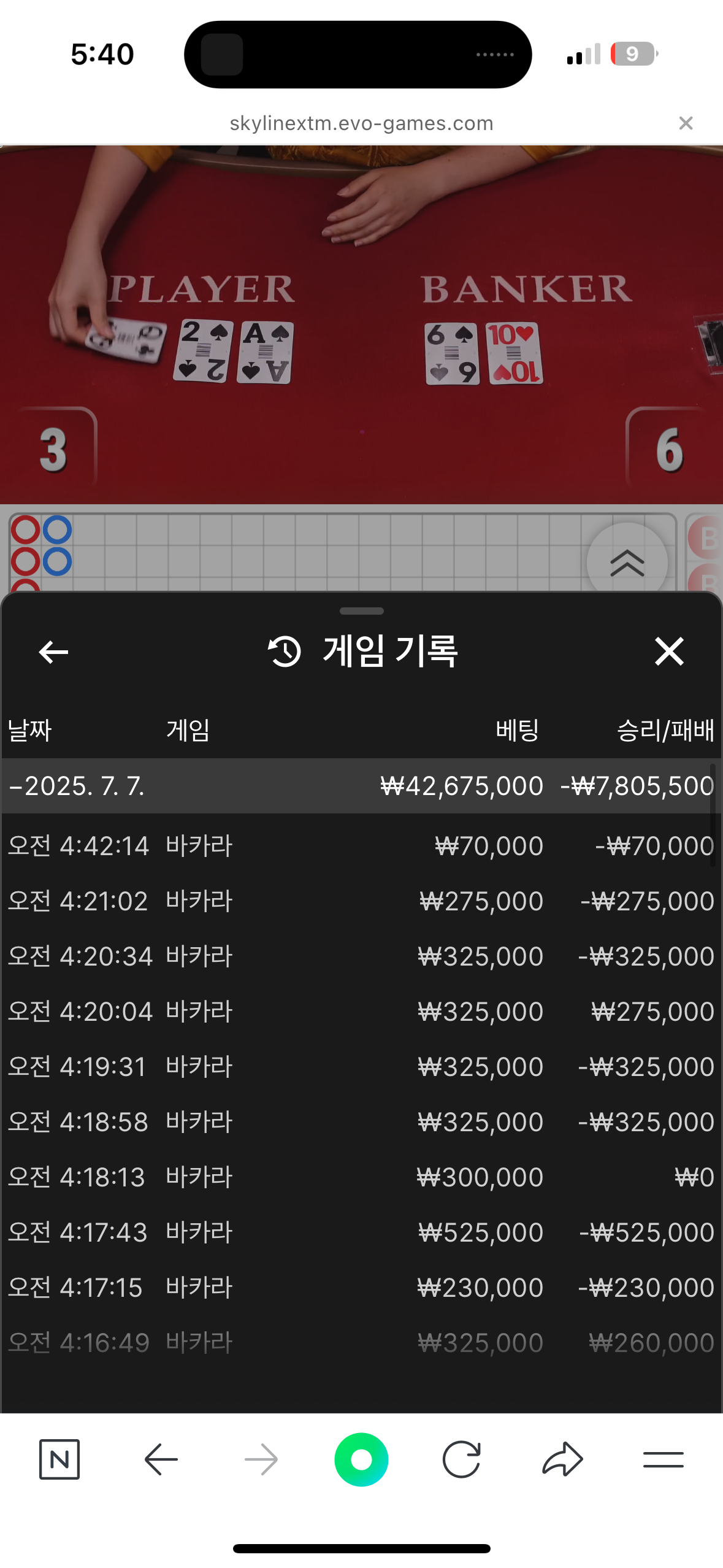This screenshot has width=723, height=1568.
Task: Open the 오전 4:21:02 baccarat record
Action: 361,901
